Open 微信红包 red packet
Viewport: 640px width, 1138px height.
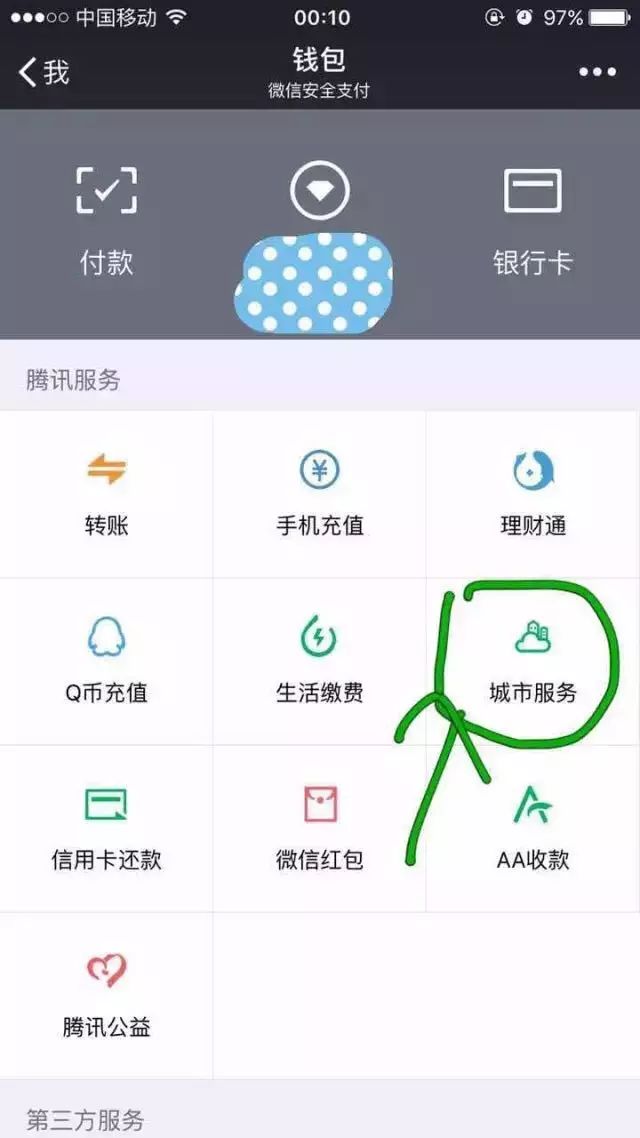tap(319, 828)
